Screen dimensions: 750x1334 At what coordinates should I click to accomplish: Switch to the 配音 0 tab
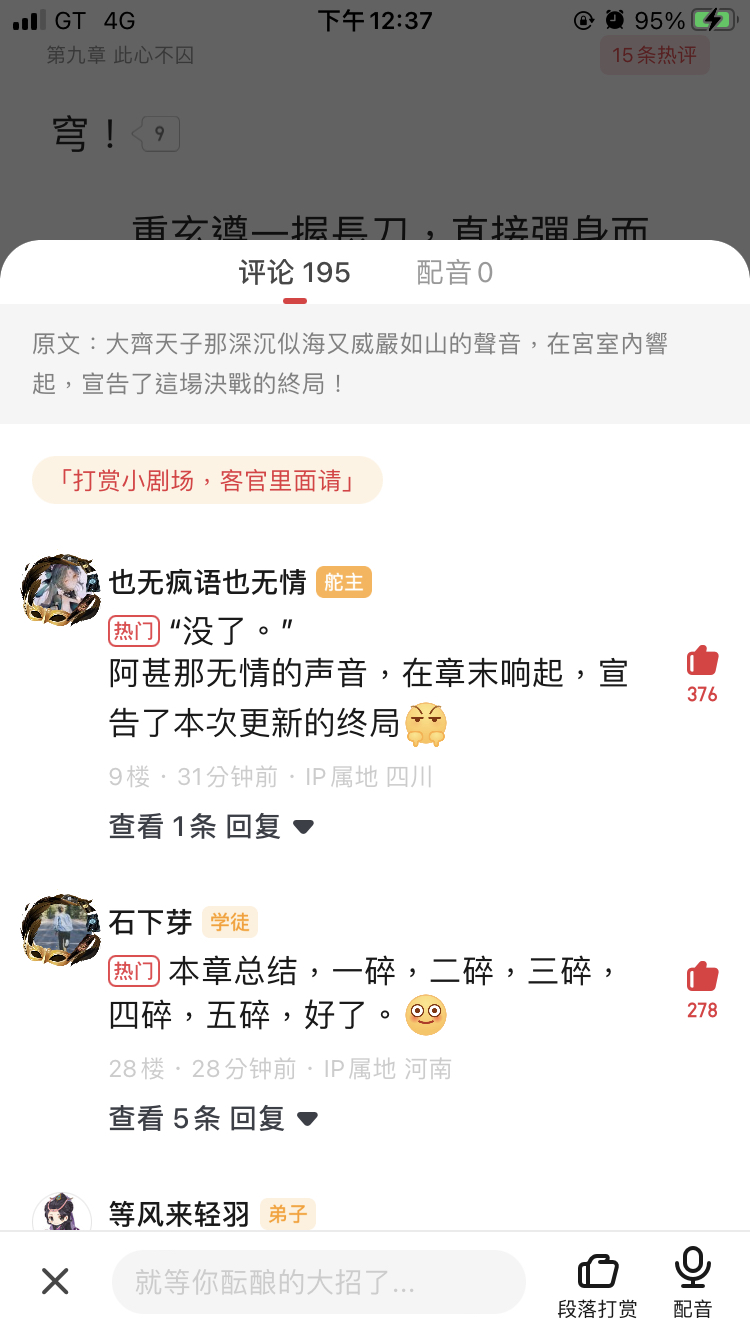454,273
